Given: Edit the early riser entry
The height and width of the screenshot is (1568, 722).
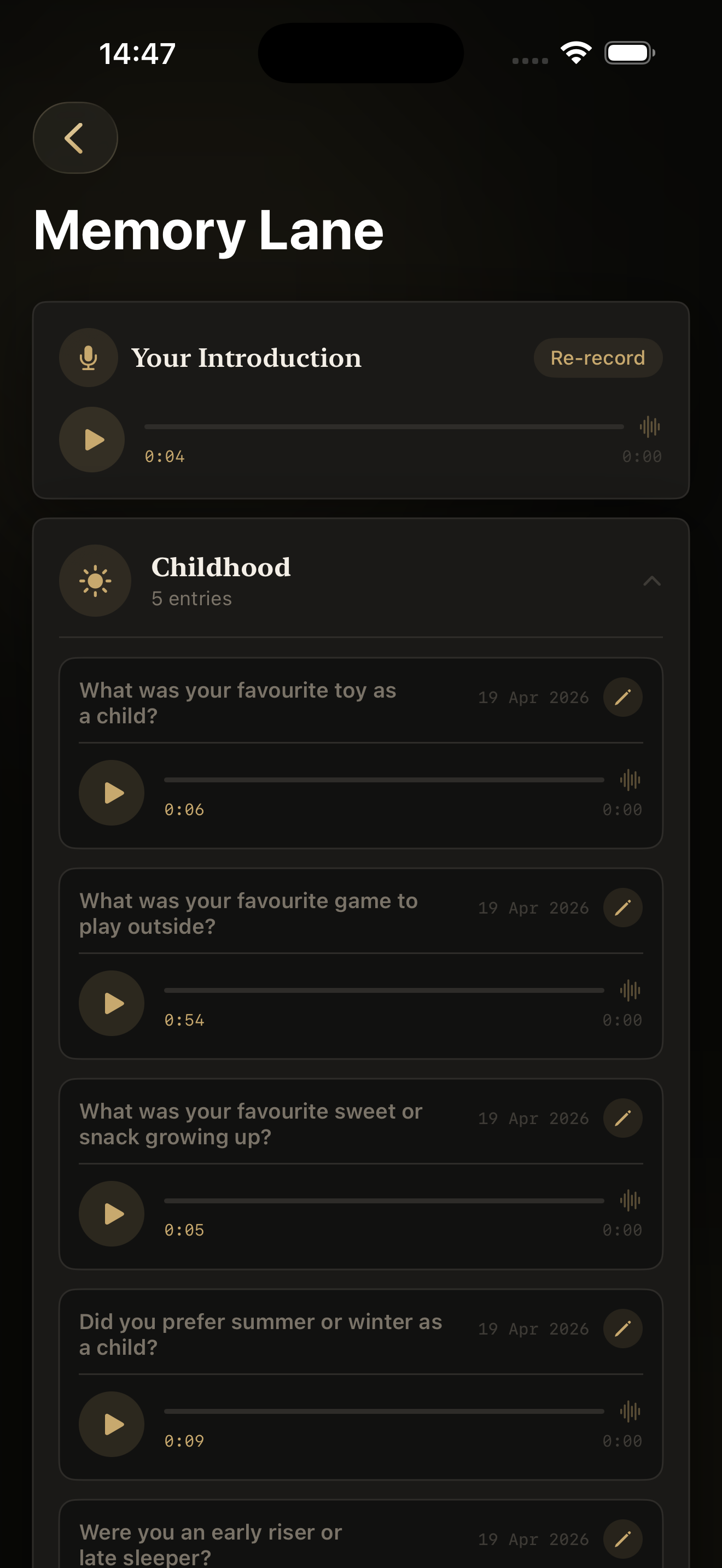Looking at the screenshot, I should (624, 1539).
